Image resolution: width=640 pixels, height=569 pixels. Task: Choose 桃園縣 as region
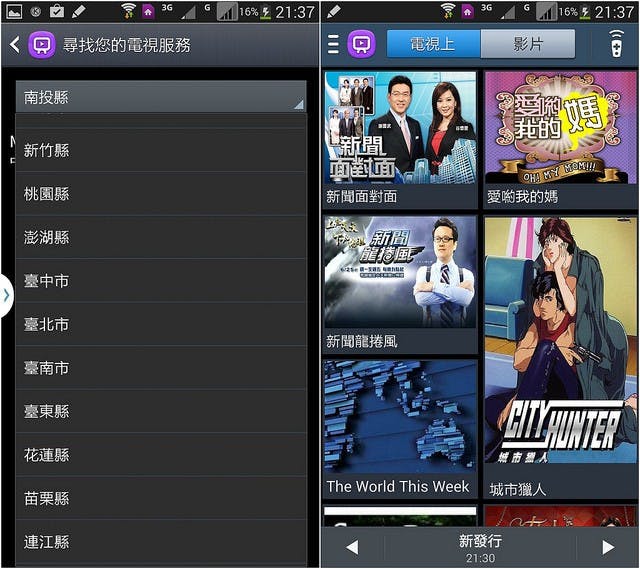(160, 194)
